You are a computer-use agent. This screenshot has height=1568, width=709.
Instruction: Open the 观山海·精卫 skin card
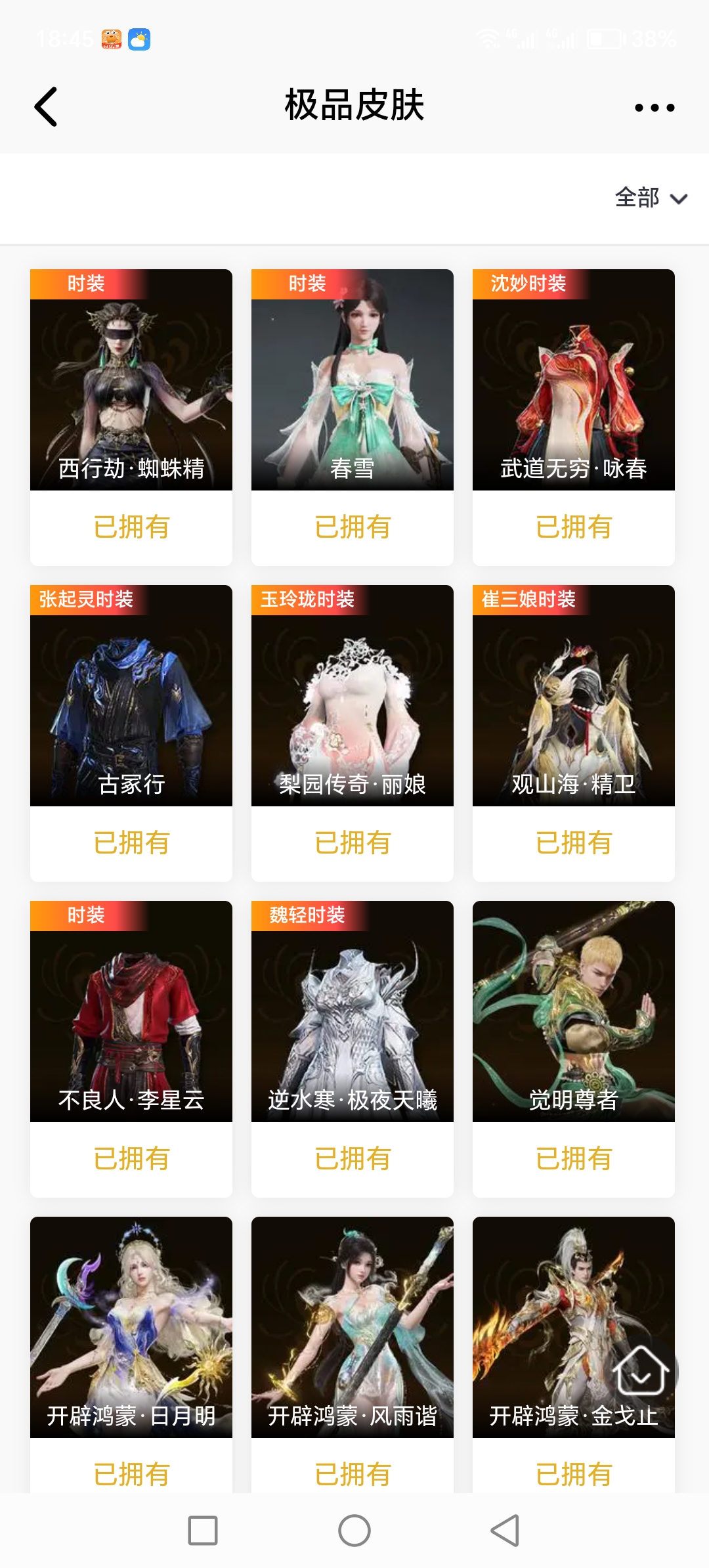pos(574,696)
